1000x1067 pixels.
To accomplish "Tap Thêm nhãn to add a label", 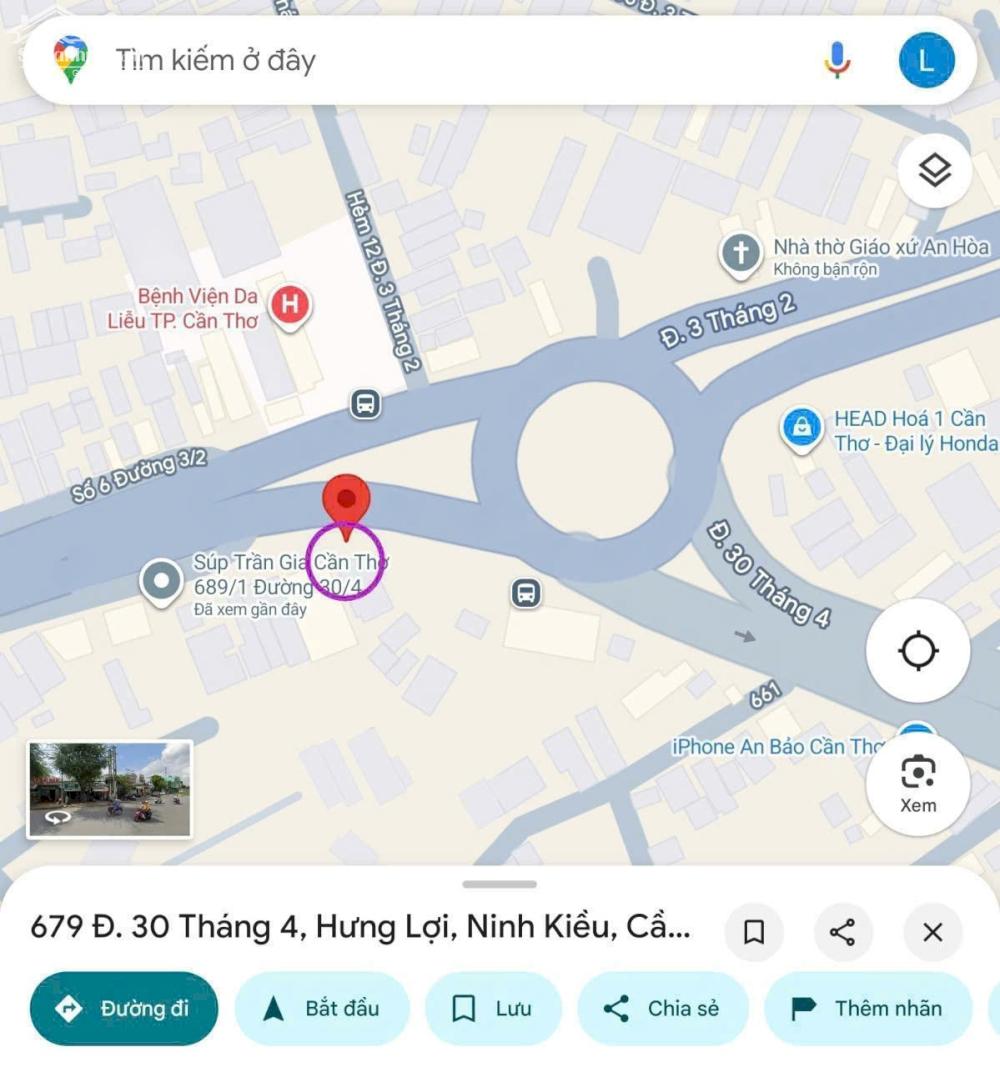I will (866, 1009).
